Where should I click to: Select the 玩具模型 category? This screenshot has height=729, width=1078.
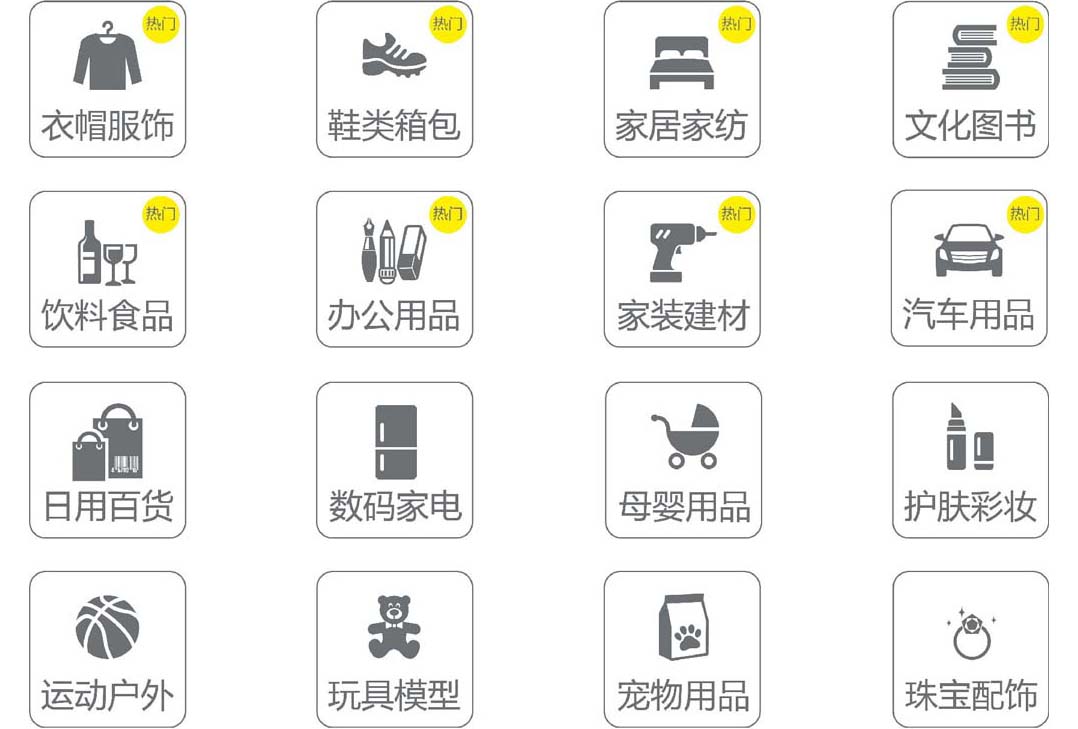pos(394,650)
